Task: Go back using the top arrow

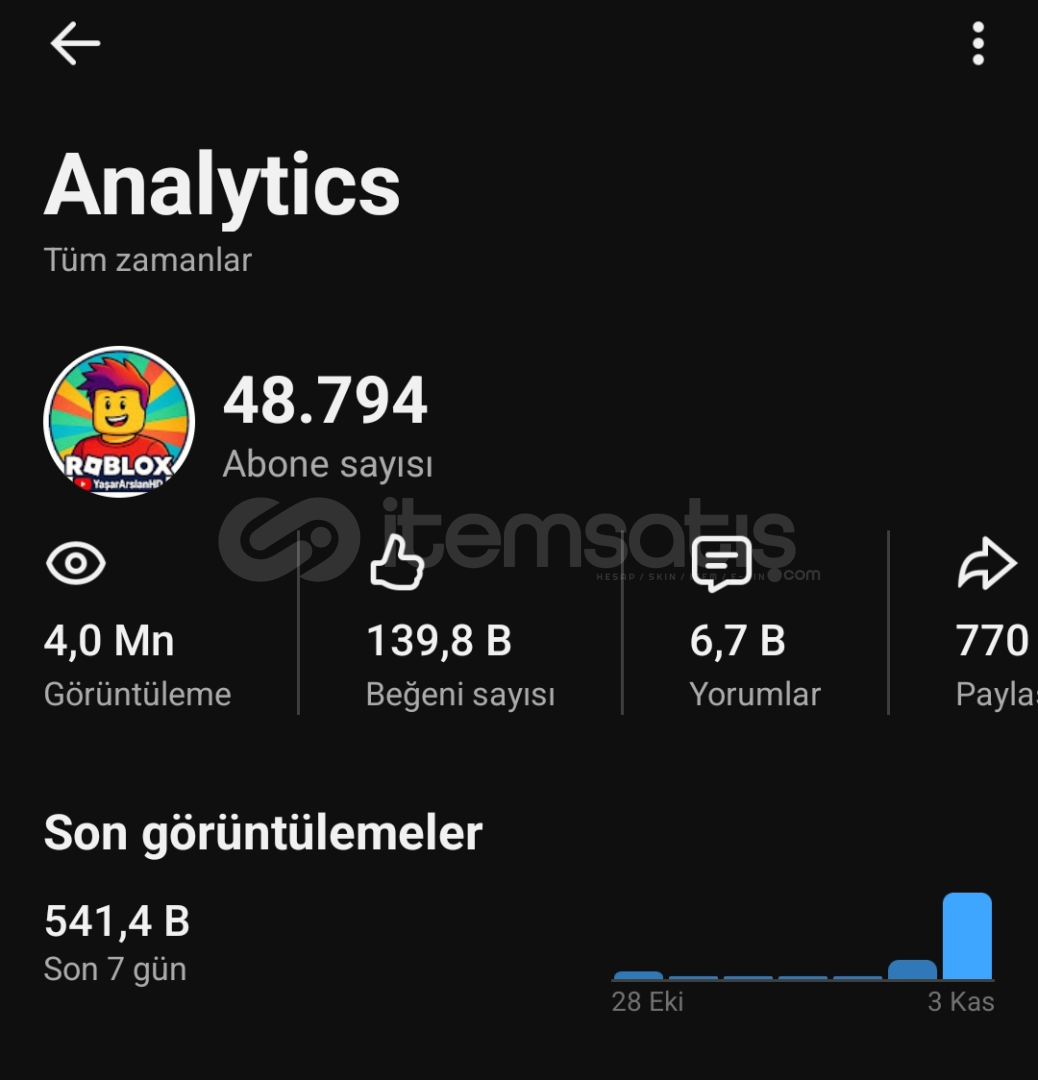Action: click(x=75, y=44)
